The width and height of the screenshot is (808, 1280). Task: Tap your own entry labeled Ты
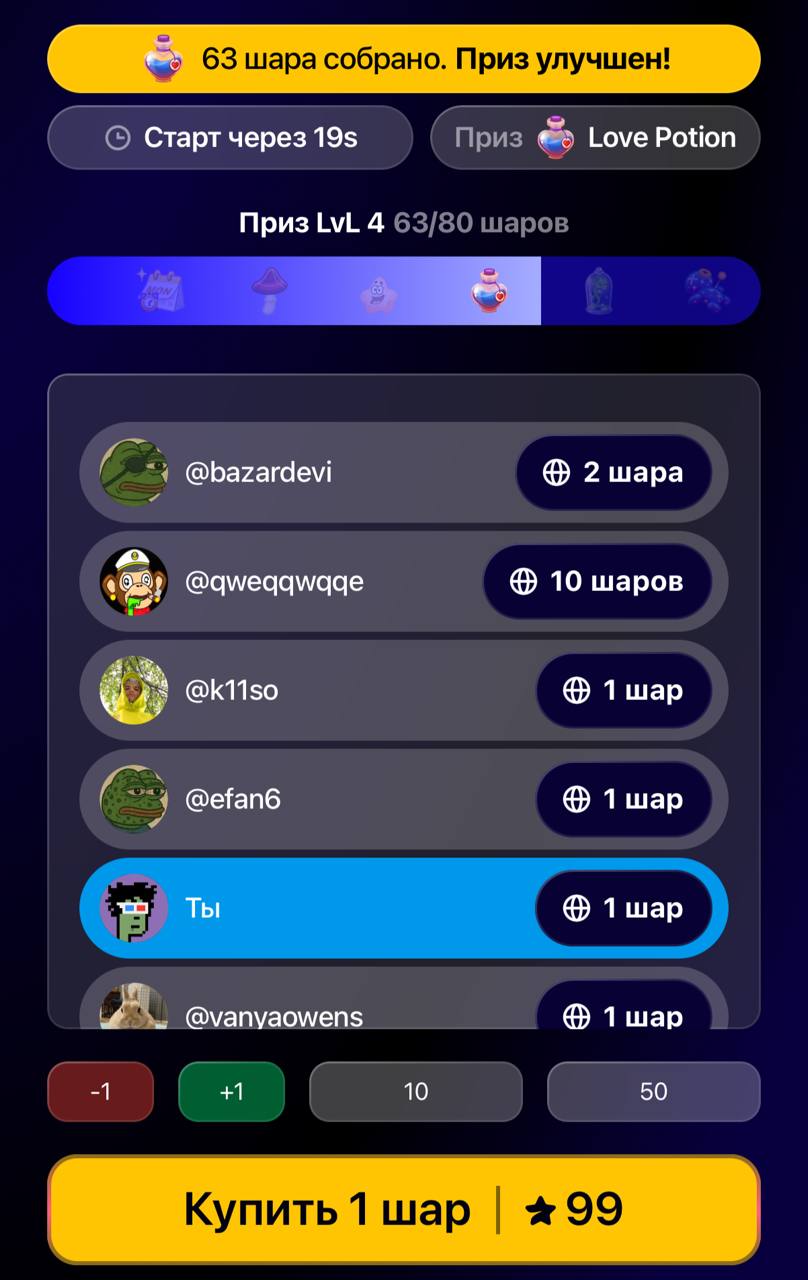300,908
